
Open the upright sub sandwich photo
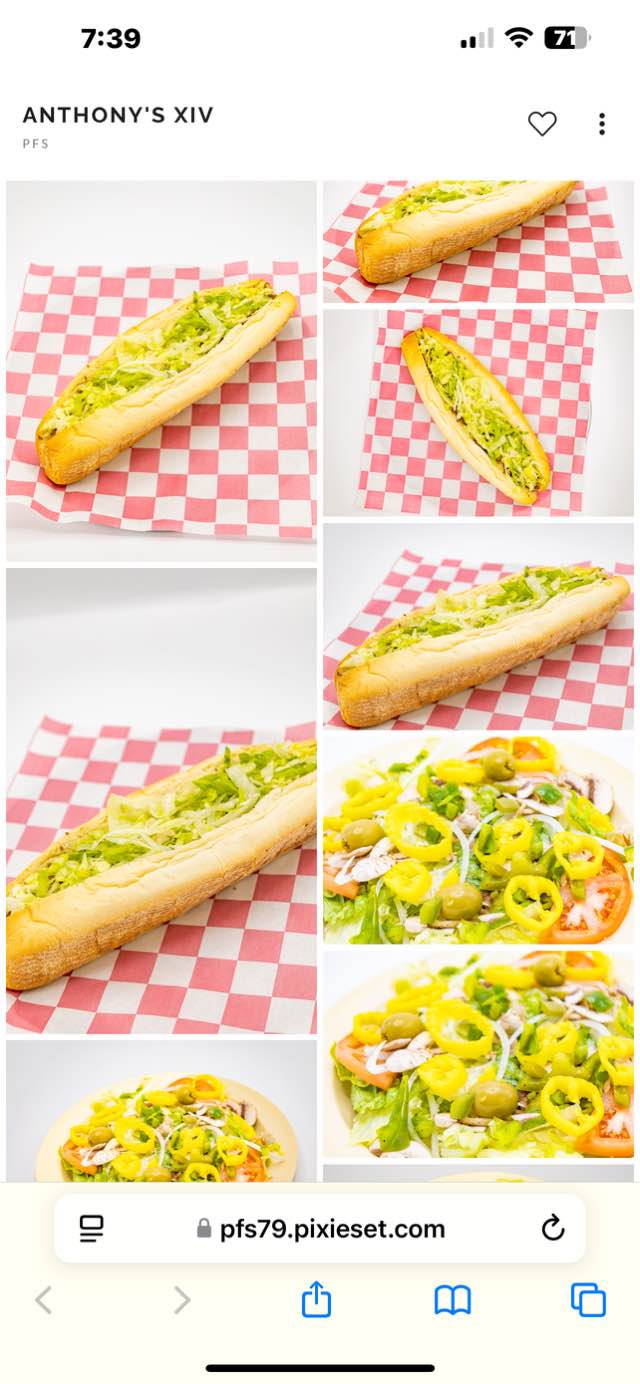pyautogui.click(x=478, y=412)
